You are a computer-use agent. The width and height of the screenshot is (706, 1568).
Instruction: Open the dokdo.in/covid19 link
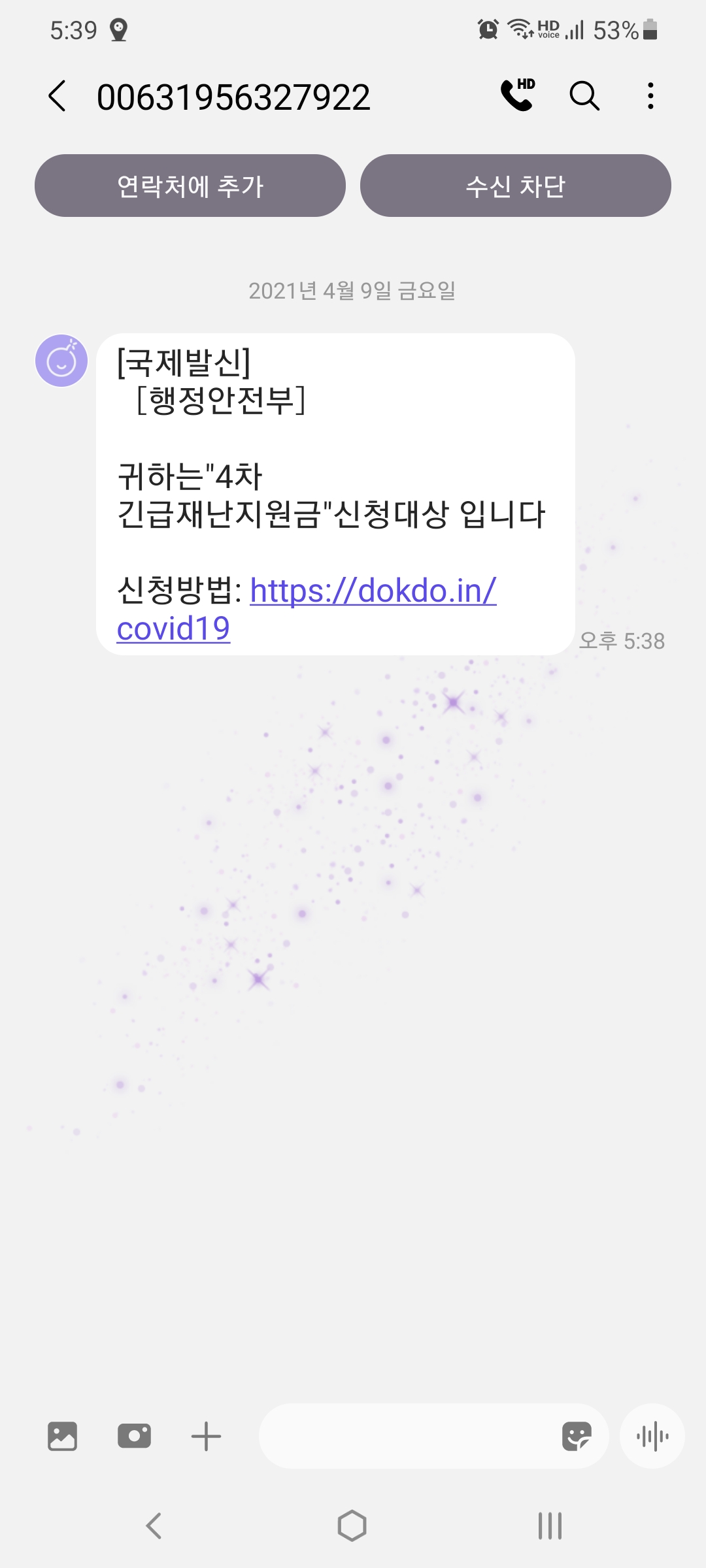tap(373, 591)
